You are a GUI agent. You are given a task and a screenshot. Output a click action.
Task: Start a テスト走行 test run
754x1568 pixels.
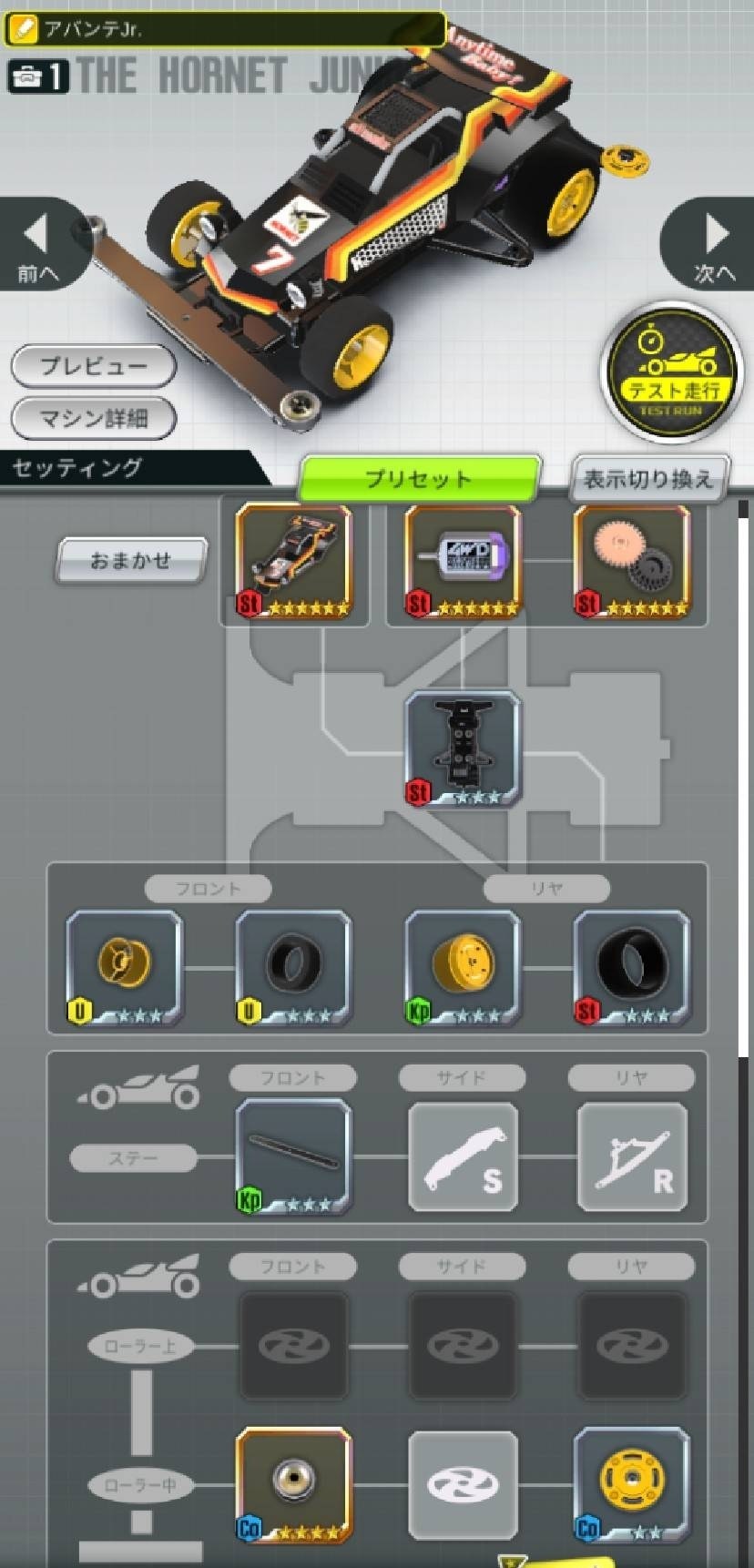(x=672, y=372)
